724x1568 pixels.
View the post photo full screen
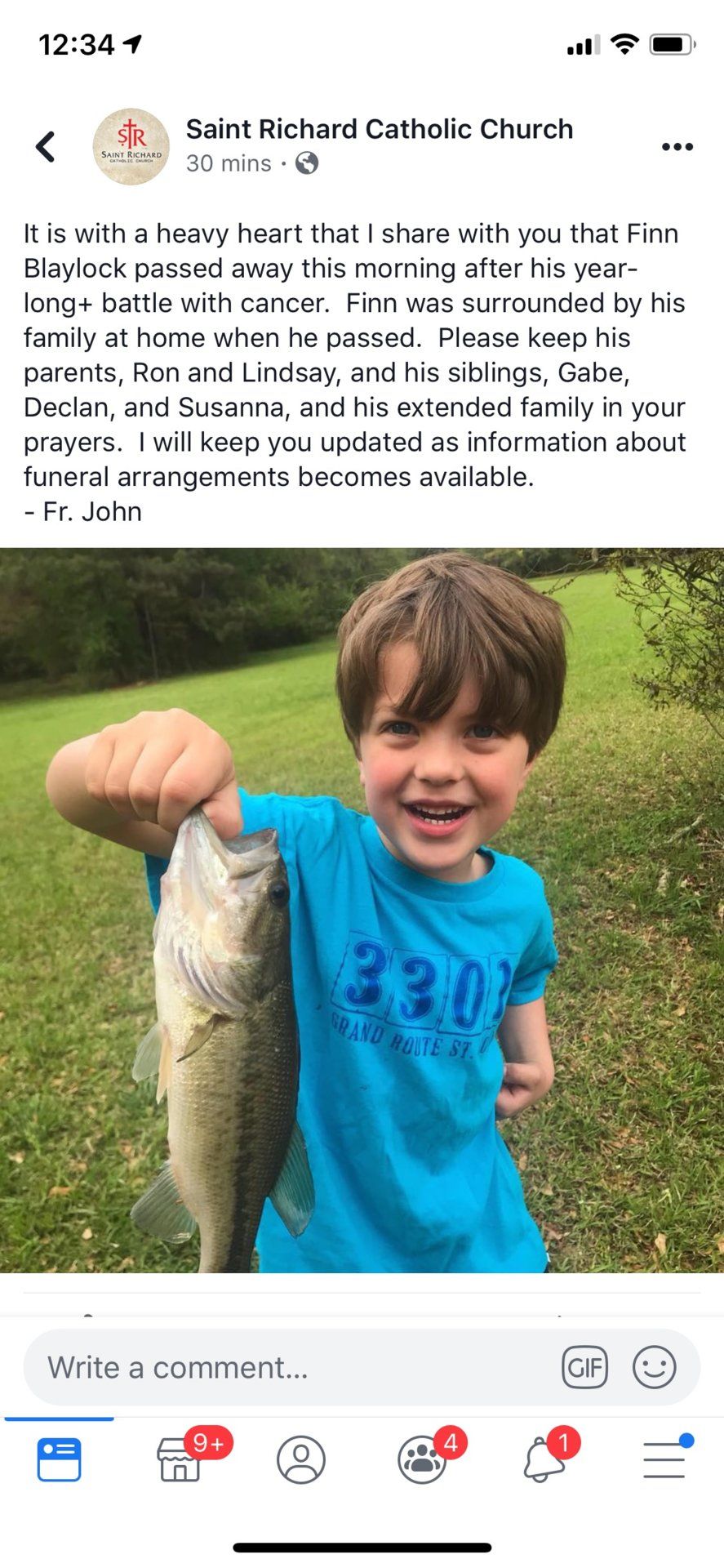pos(362,910)
